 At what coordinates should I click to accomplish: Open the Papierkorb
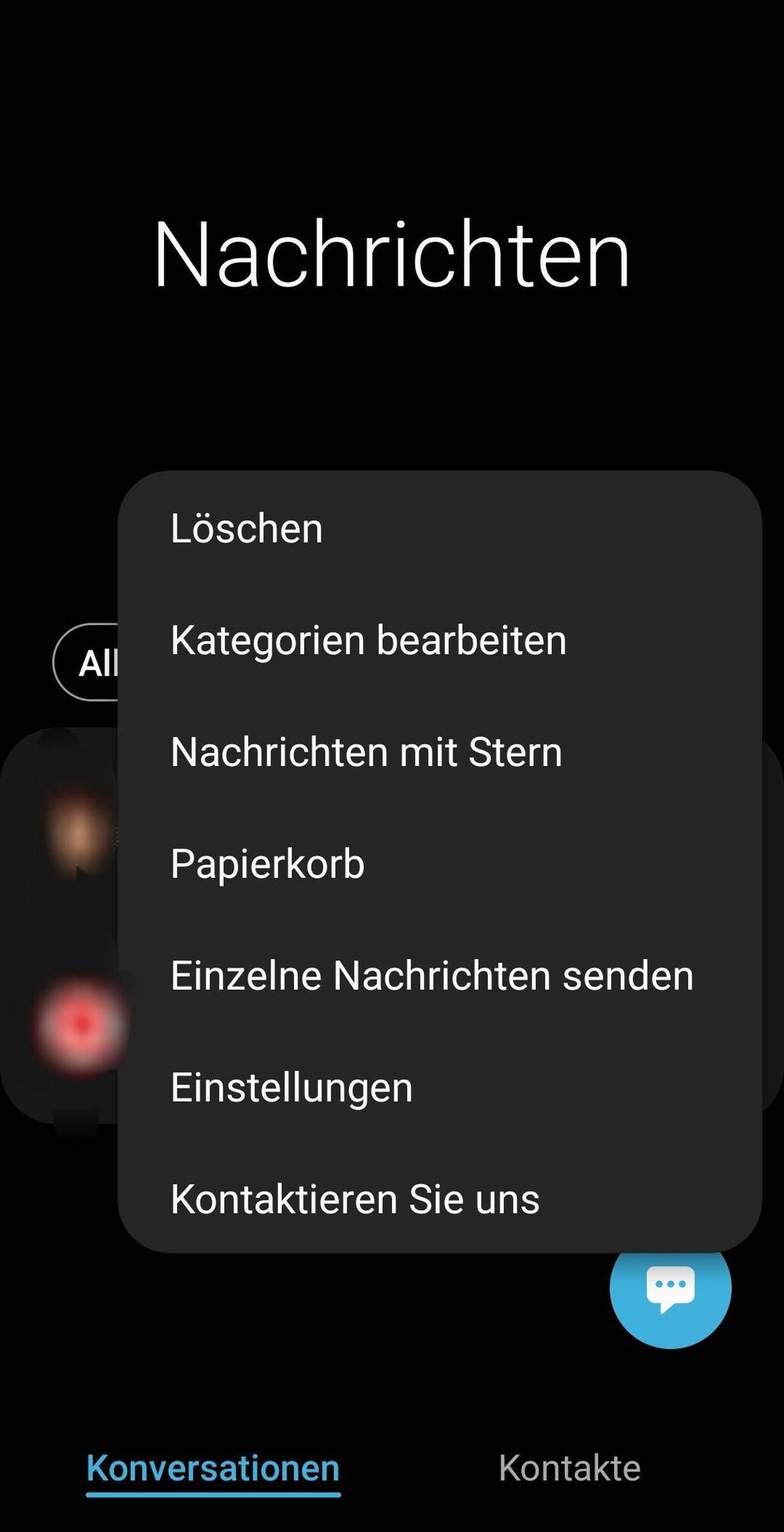(267, 864)
